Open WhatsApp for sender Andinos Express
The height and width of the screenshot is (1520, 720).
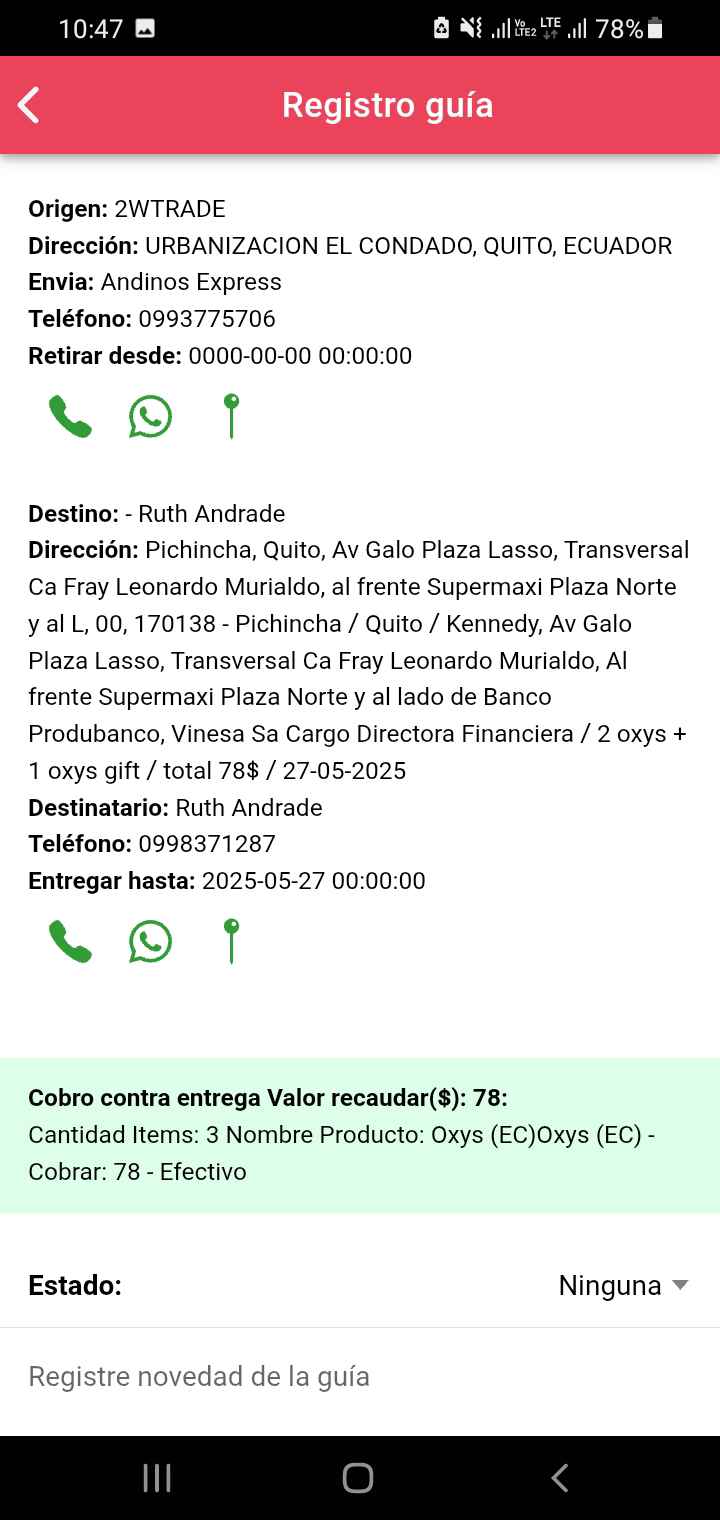pyautogui.click(x=150, y=416)
